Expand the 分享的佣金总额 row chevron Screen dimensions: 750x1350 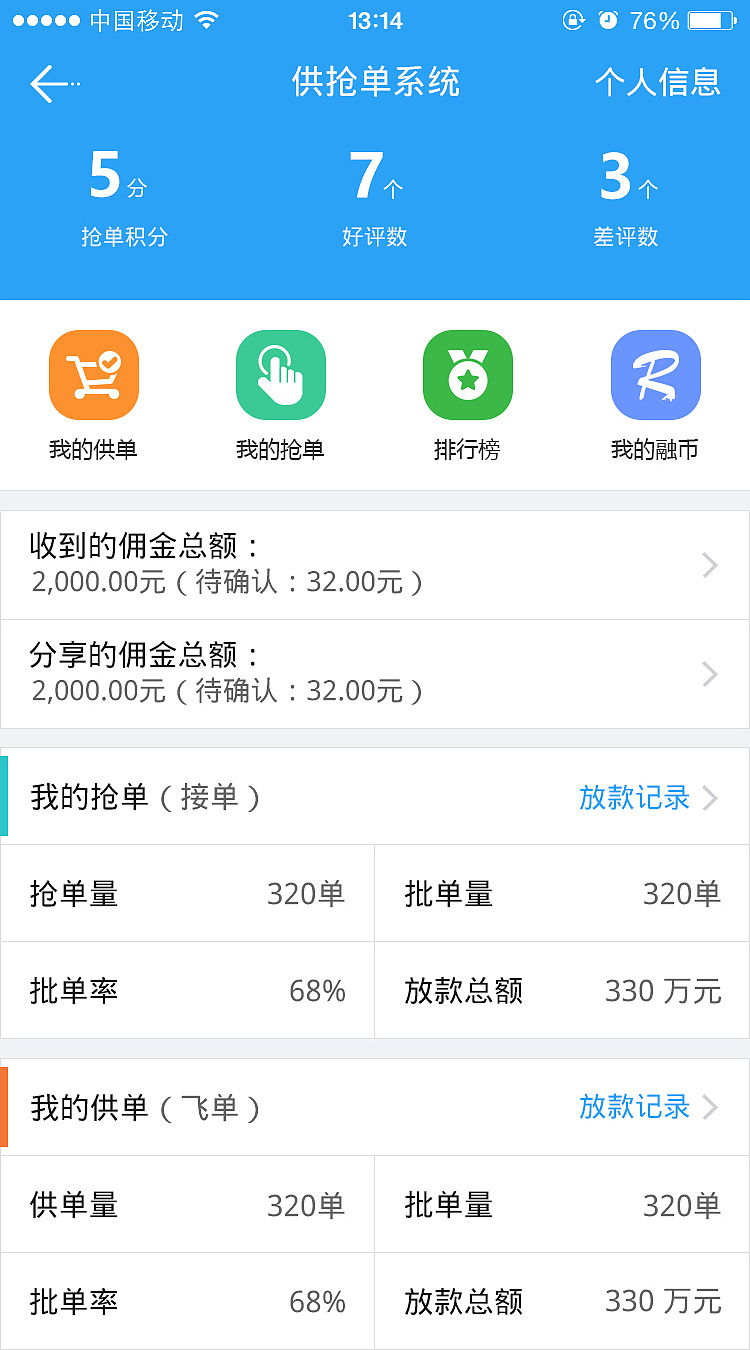point(709,674)
